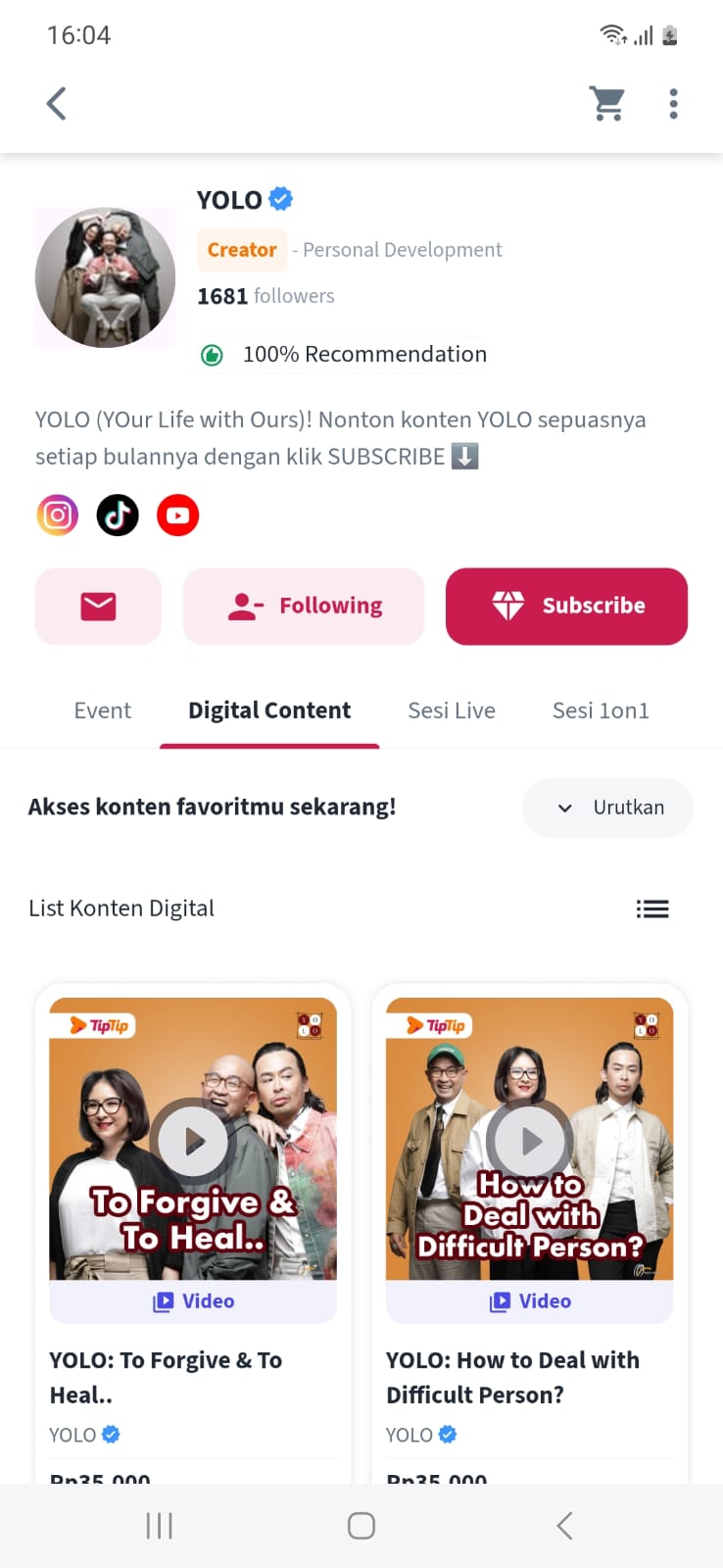The height and width of the screenshot is (1568, 723).
Task: Open How to Deal with Difficult Person video
Action: tap(530, 1140)
